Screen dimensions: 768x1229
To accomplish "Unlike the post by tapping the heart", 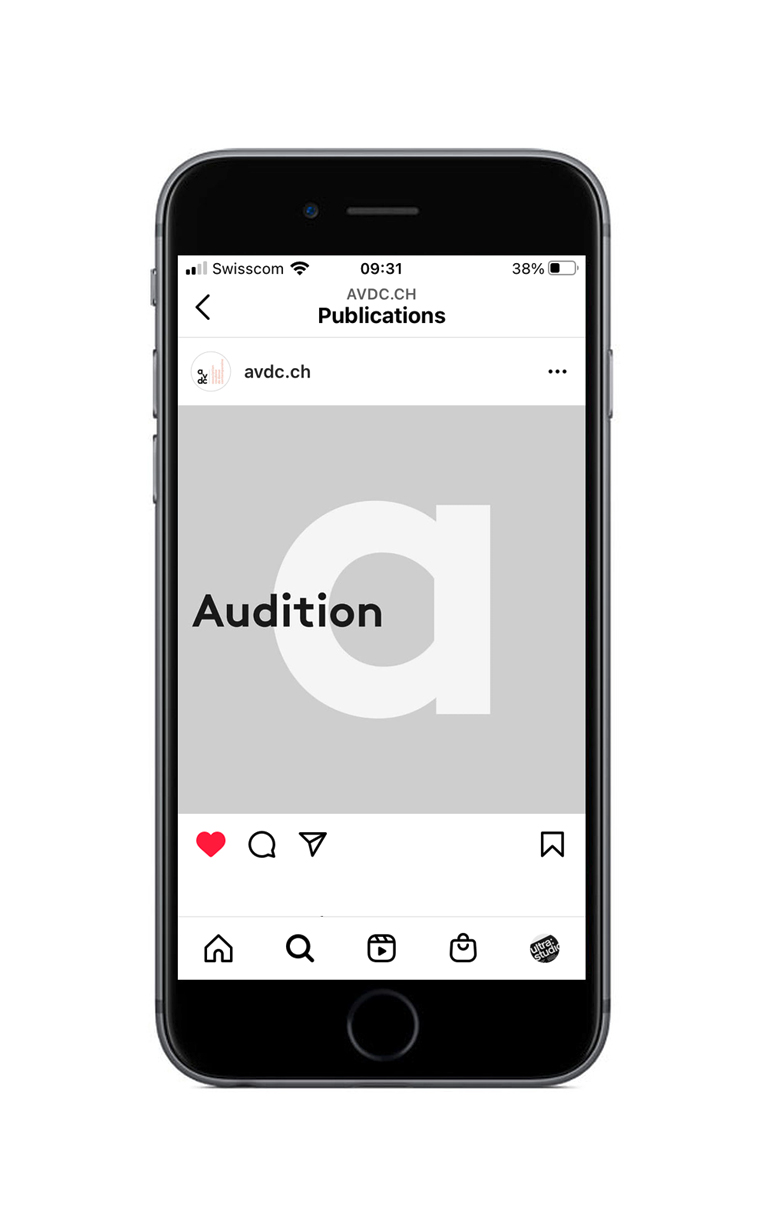I will point(211,843).
